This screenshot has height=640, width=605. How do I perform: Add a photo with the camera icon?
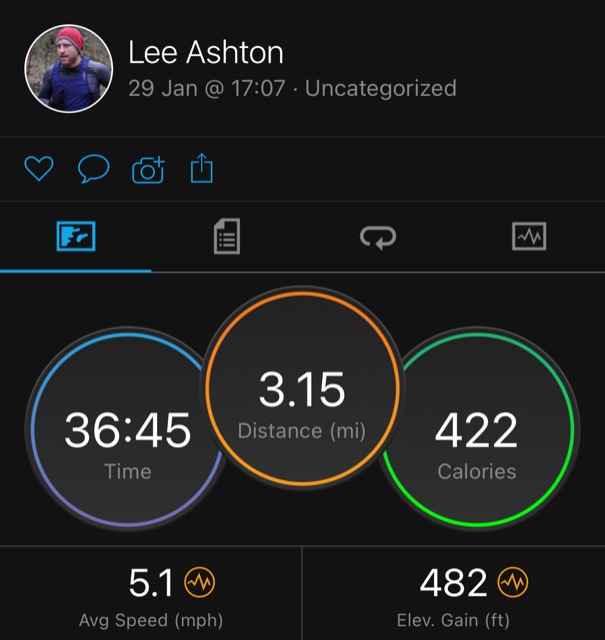tap(148, 169)
